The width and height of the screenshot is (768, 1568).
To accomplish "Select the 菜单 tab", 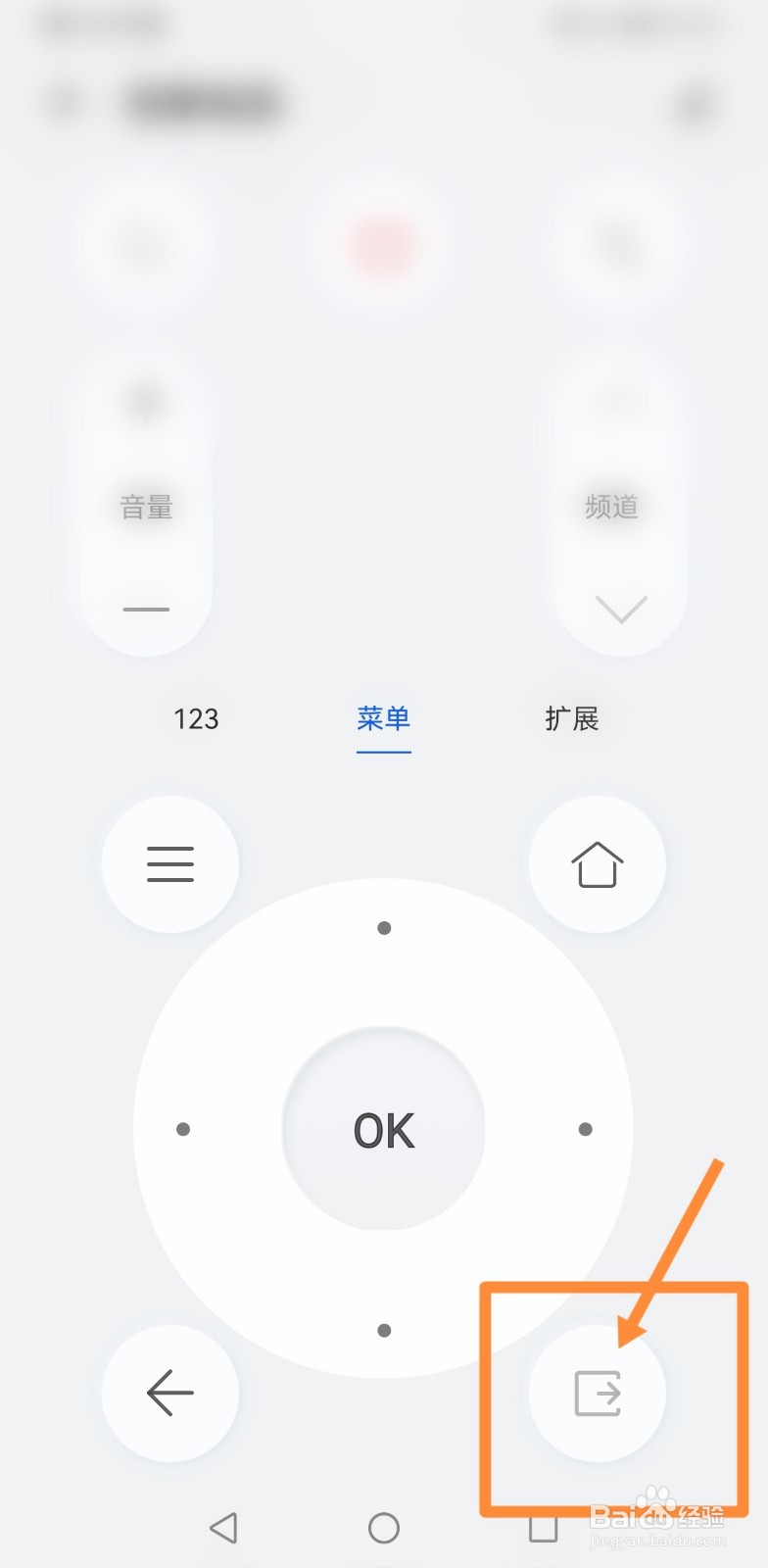I will (x=383, y=719).
